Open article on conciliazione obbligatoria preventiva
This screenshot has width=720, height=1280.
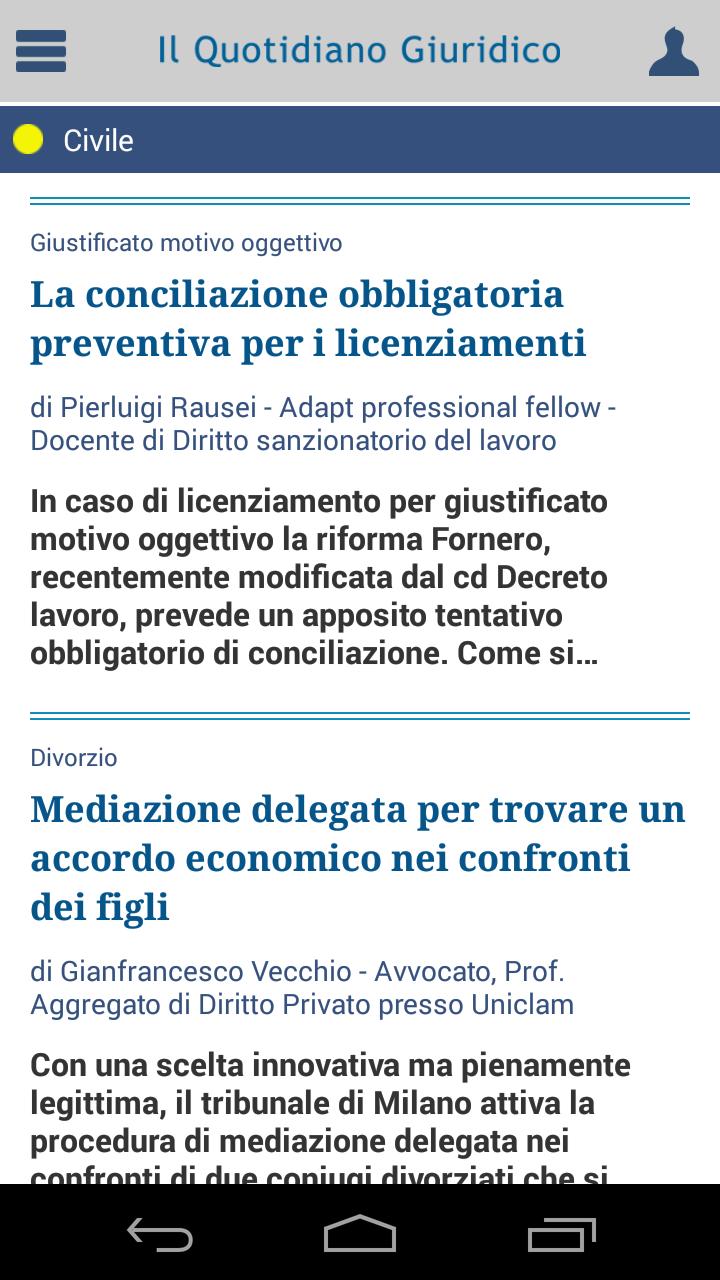(308, 318)
